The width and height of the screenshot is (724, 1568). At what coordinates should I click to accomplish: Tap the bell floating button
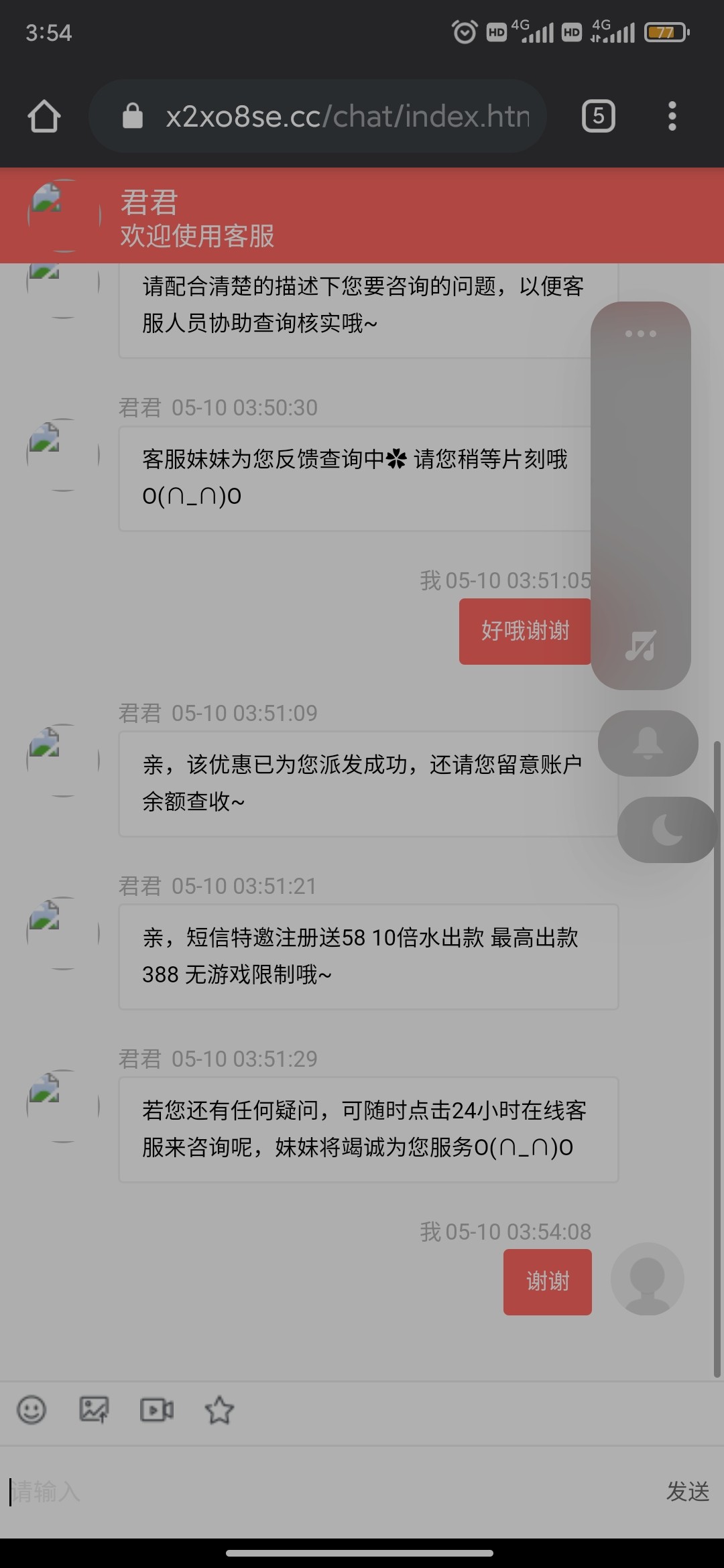pyautogui.click(x=648, y=743)
